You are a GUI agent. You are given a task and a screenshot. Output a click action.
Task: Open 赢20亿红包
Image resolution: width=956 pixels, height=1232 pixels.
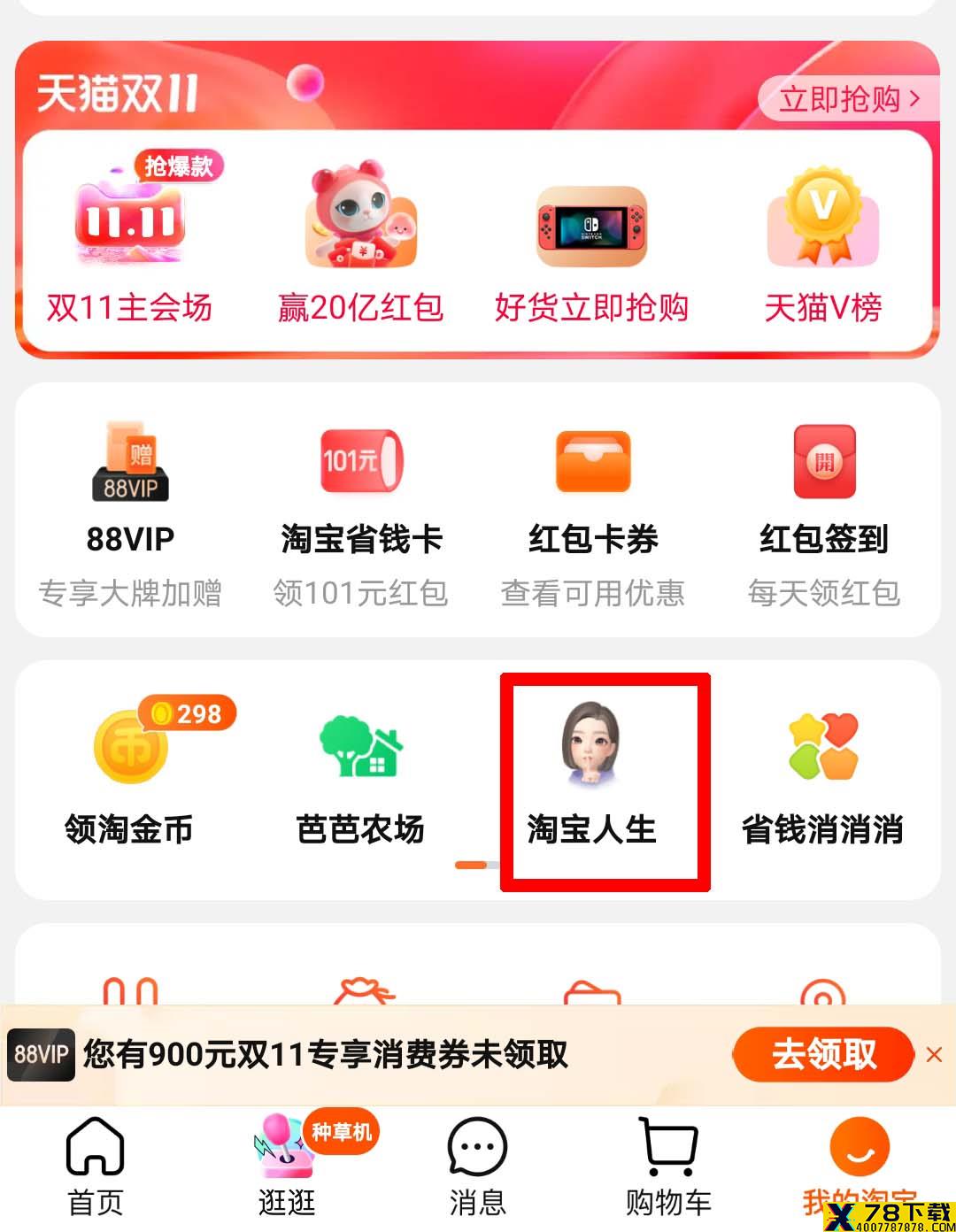(x=360, y=239)
